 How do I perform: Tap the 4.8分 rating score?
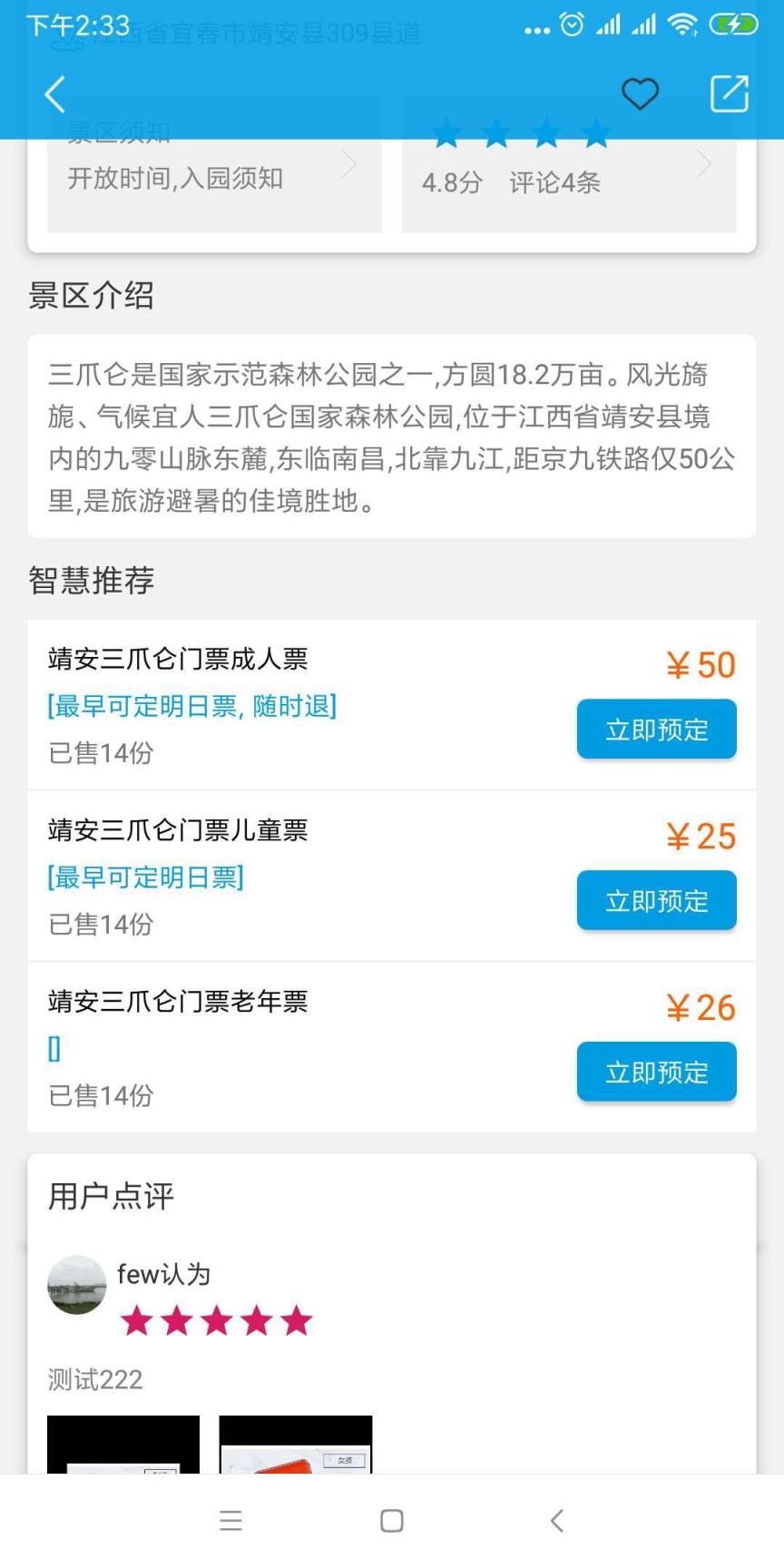tap(451, 181)
